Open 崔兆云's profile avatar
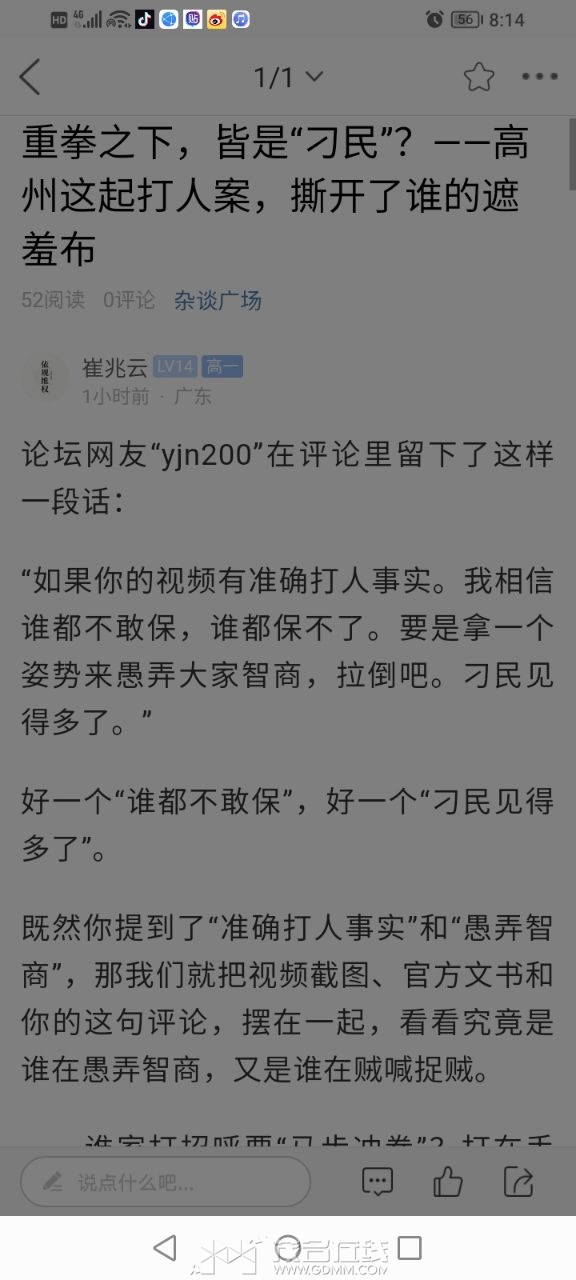Viewport: 576px width, 1280px height. click(45, 378)
